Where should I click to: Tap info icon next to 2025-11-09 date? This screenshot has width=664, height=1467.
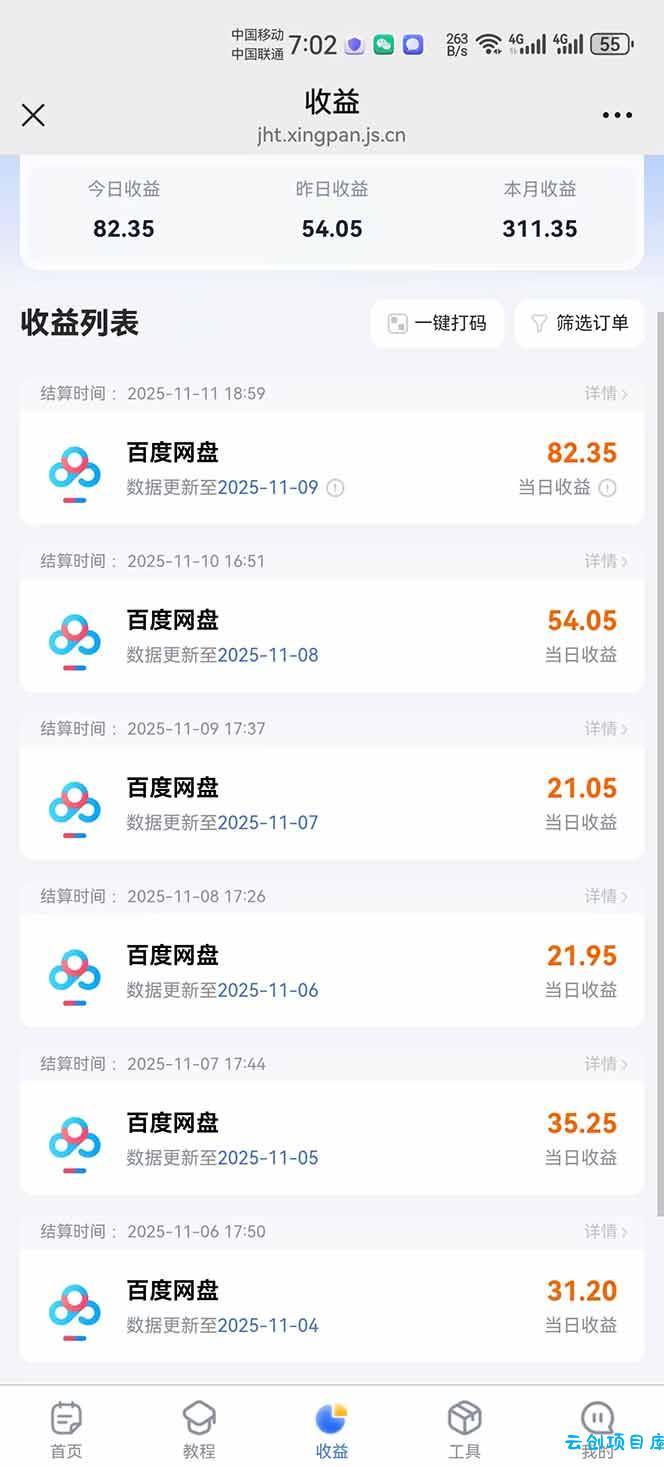pyautogui.click(x=336, y=488)
